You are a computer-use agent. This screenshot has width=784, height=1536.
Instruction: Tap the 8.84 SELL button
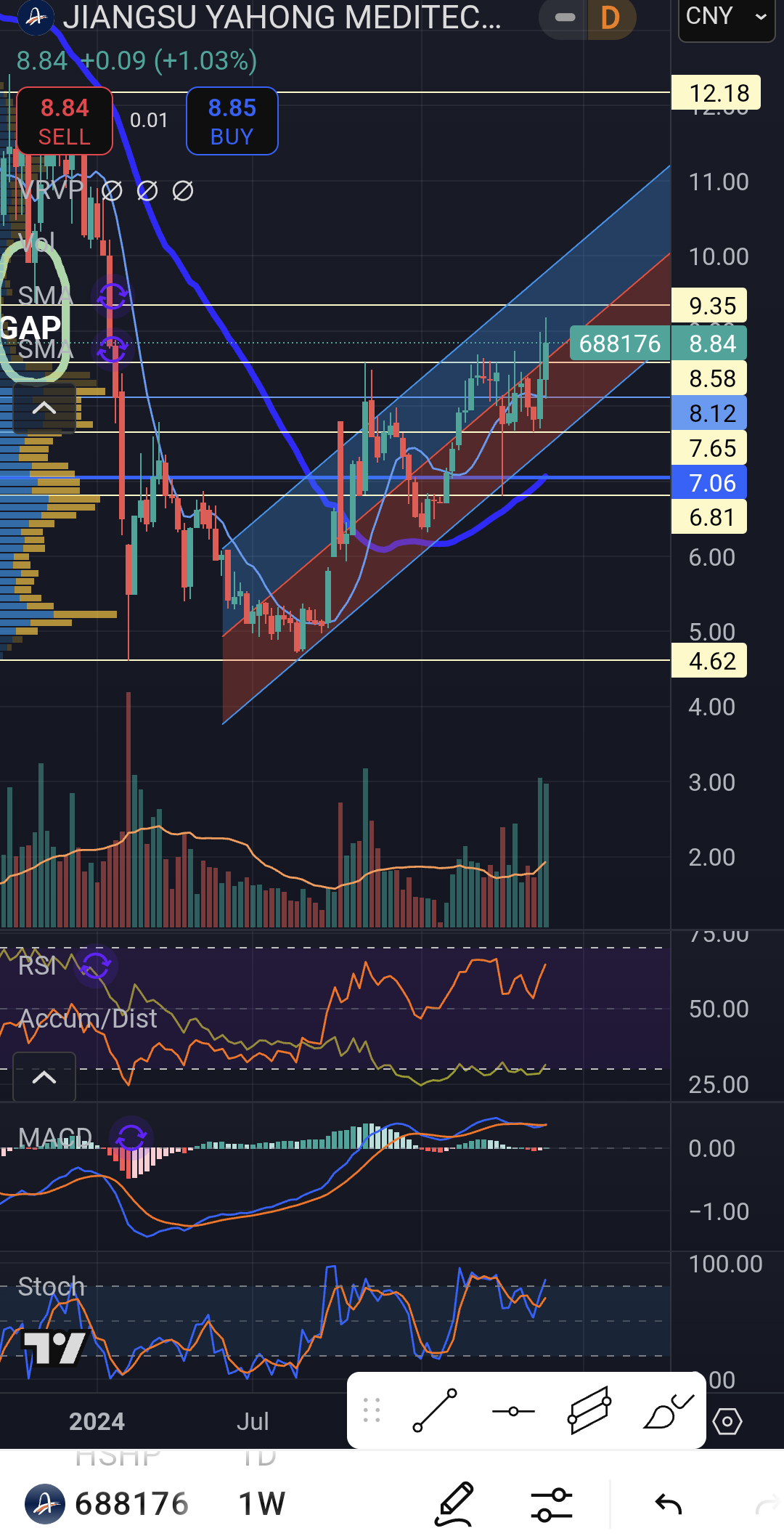[65, 121]
